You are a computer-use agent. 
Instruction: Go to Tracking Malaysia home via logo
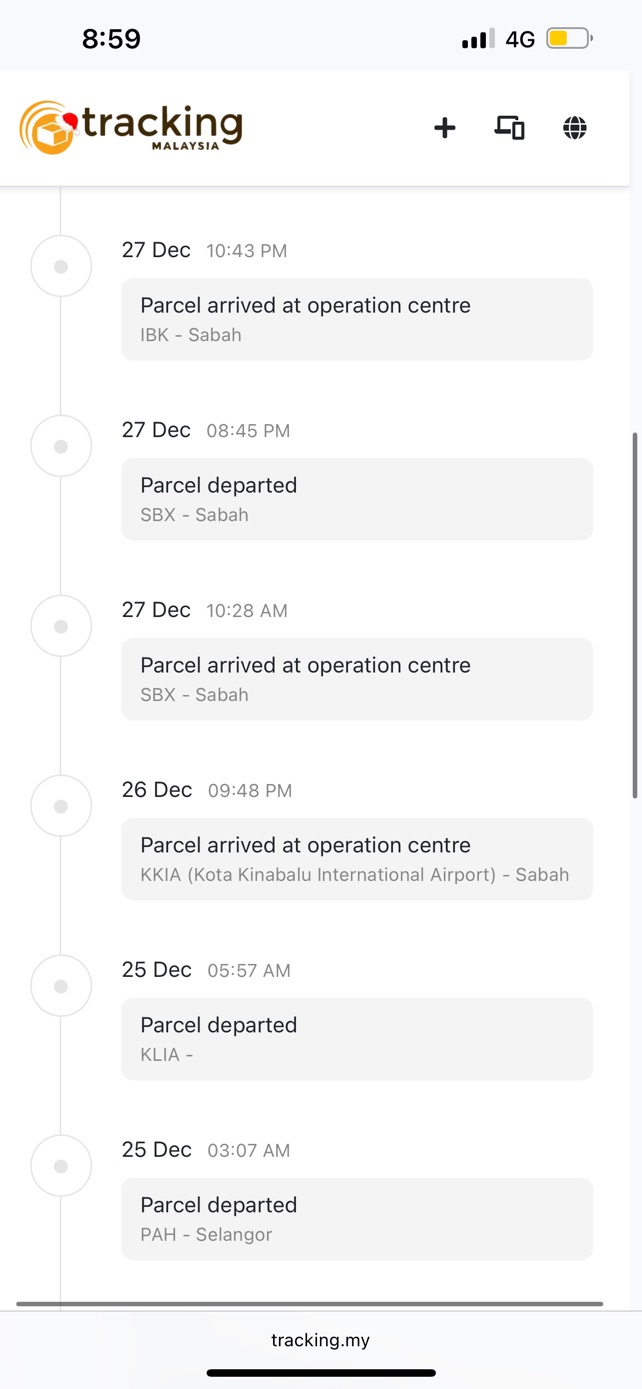131,127
